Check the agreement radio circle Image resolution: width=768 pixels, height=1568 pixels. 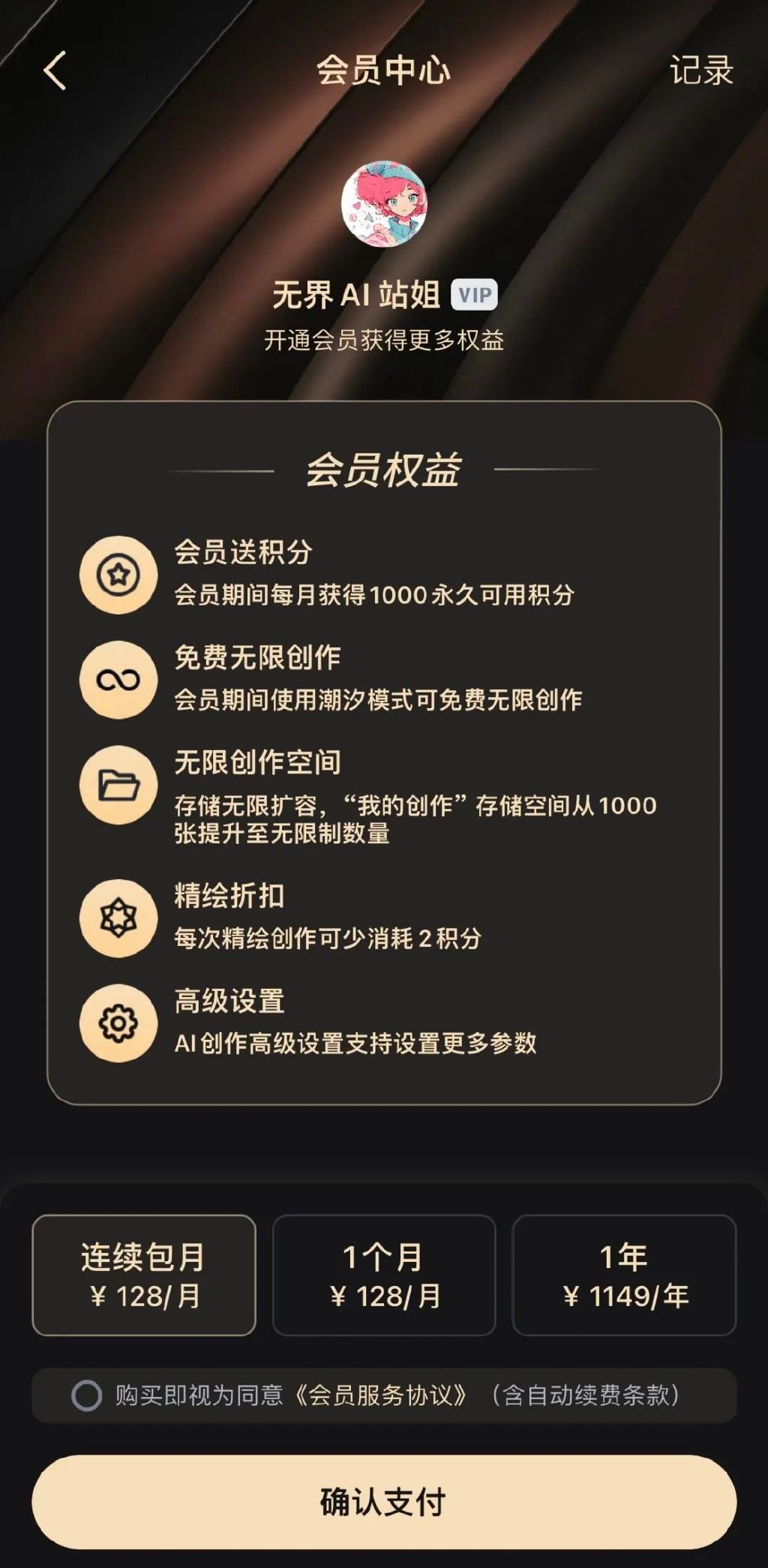(x=86, y=1395)
